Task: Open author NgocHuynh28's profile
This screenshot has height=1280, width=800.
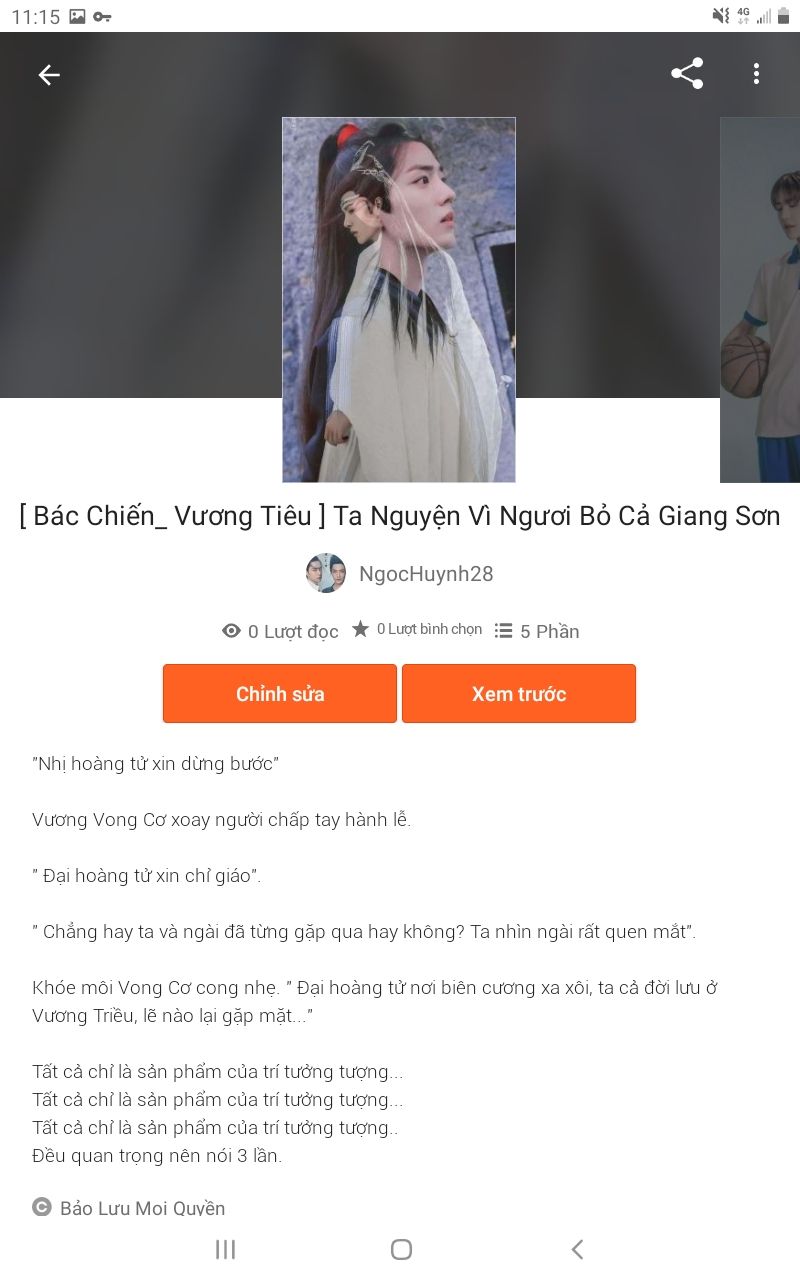Action: 400,574
